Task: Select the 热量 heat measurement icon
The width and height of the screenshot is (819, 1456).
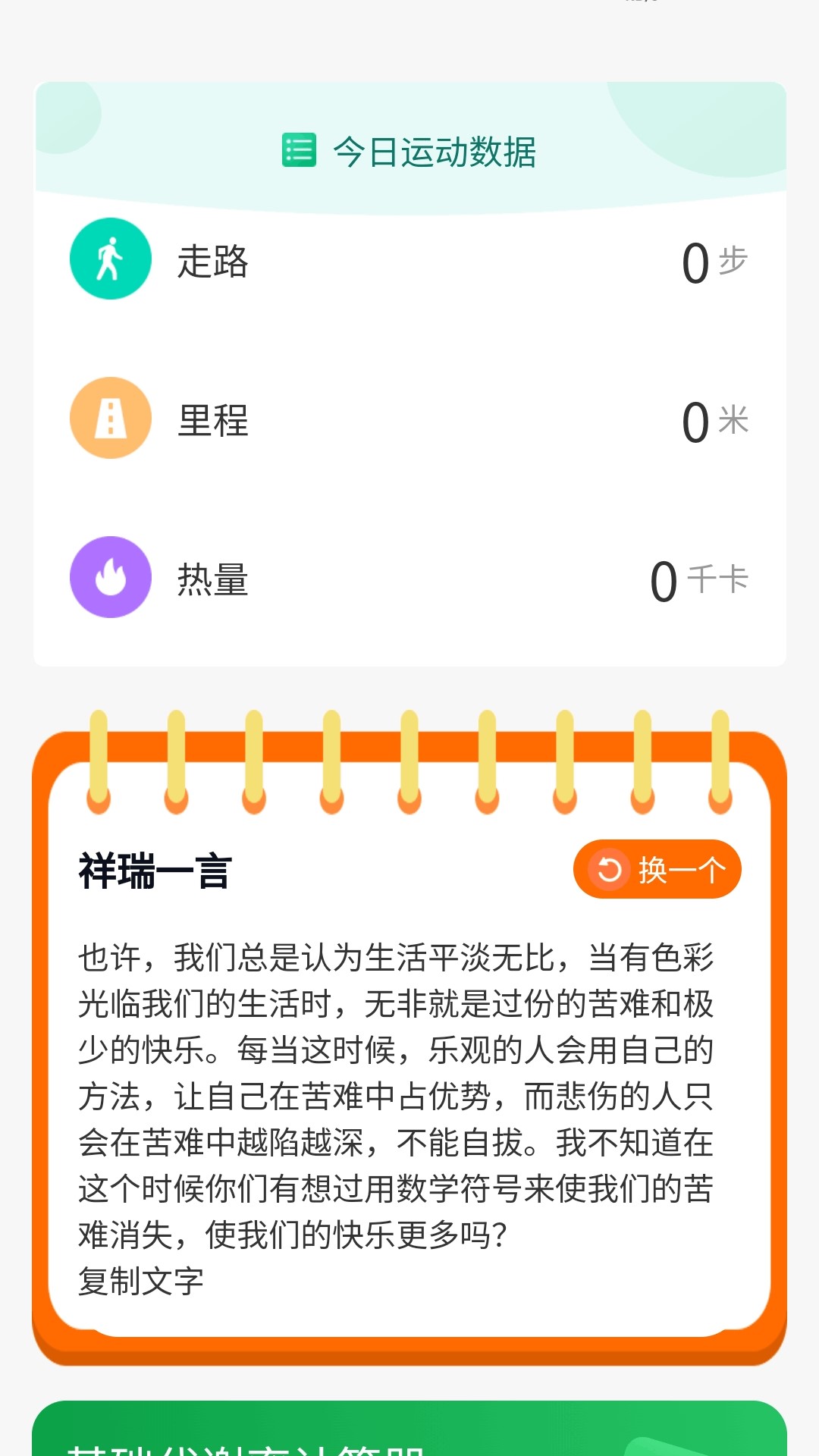Action: [x=110, y=577]
